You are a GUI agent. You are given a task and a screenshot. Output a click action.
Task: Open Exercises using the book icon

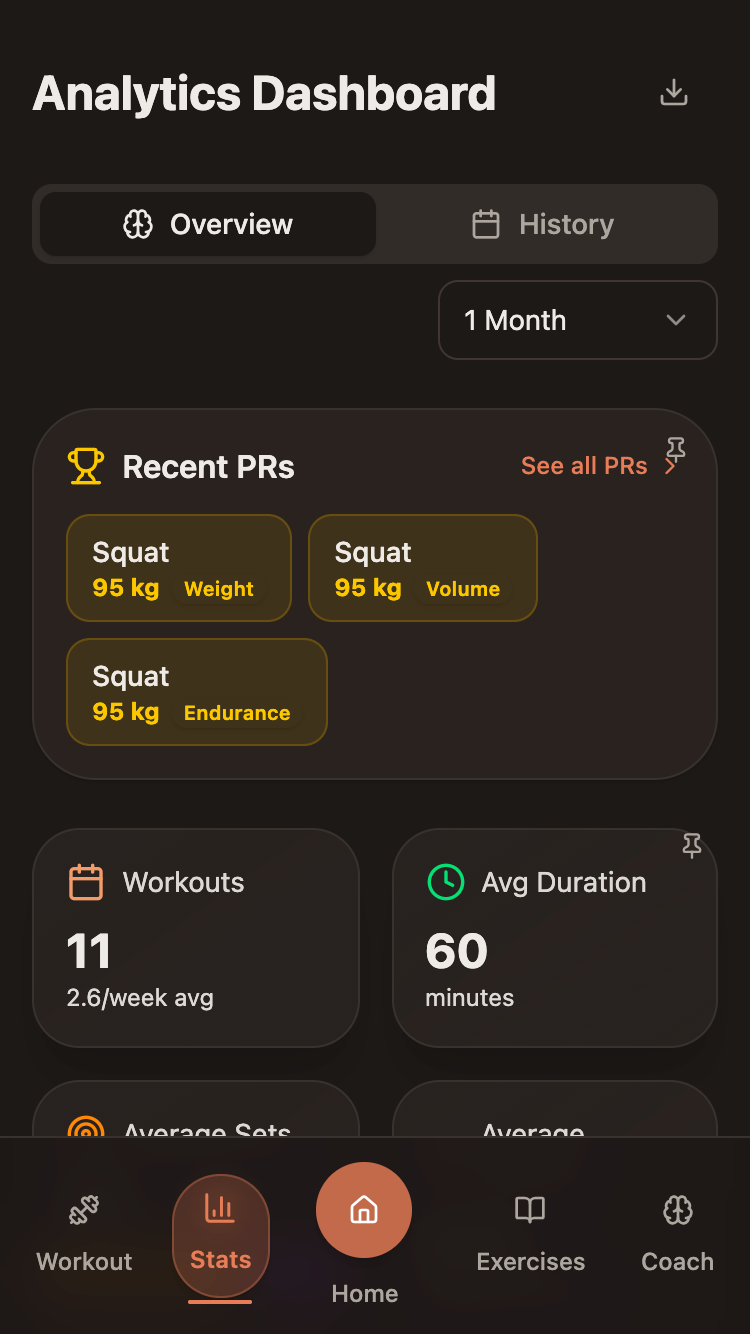(x=530, y=1209)
